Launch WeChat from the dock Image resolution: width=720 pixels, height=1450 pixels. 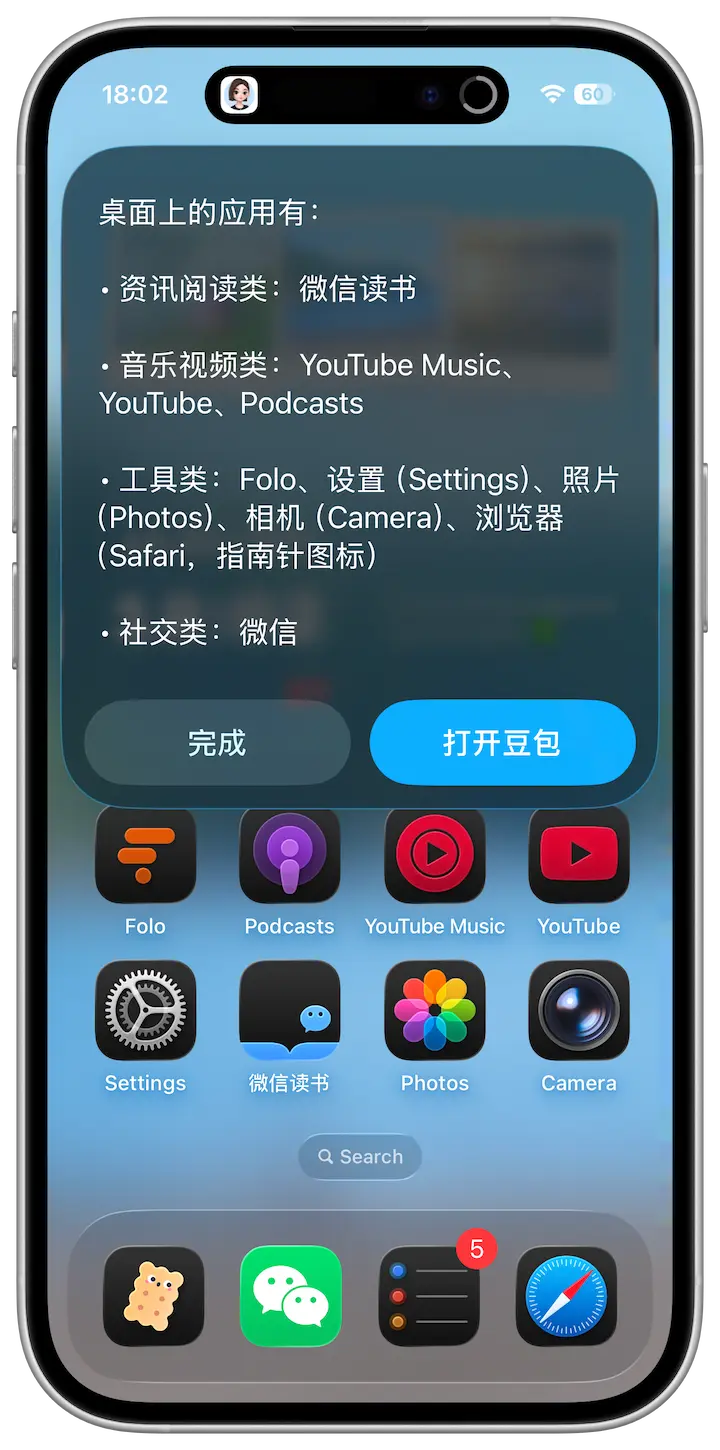click(290, 1296)
